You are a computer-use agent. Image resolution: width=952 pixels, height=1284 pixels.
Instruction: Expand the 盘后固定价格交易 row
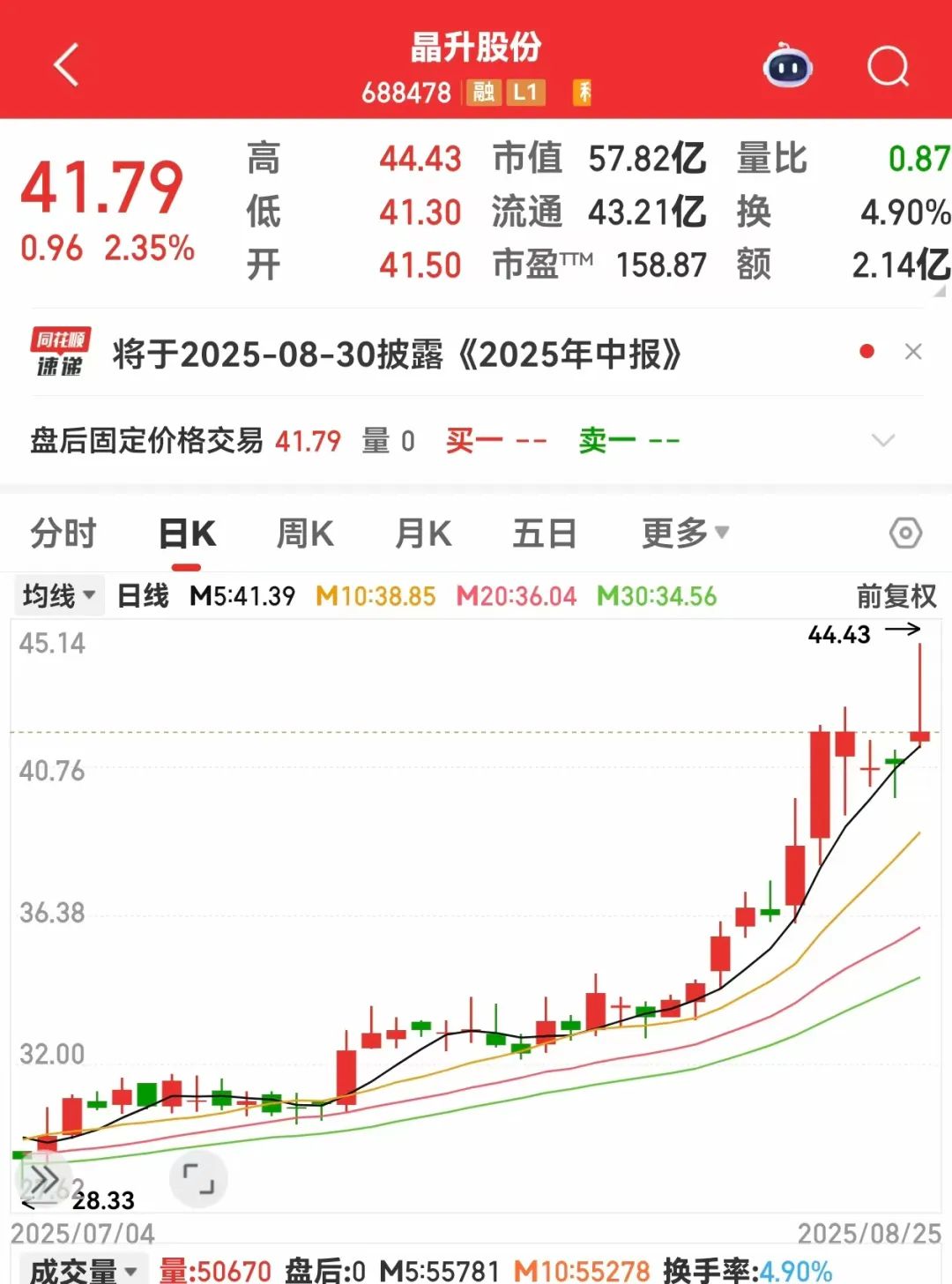(882, 440)
